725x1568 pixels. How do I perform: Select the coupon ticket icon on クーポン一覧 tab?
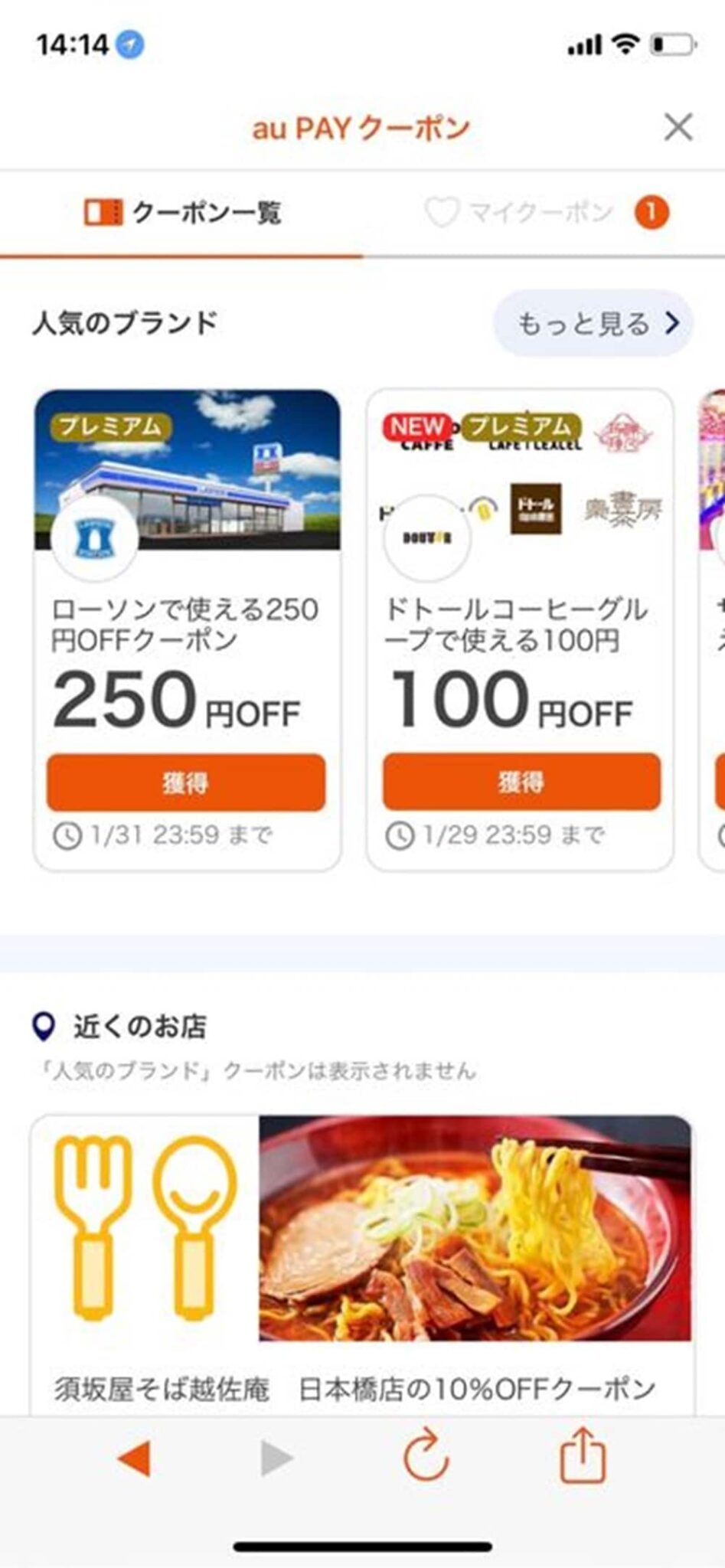point(104,211)
